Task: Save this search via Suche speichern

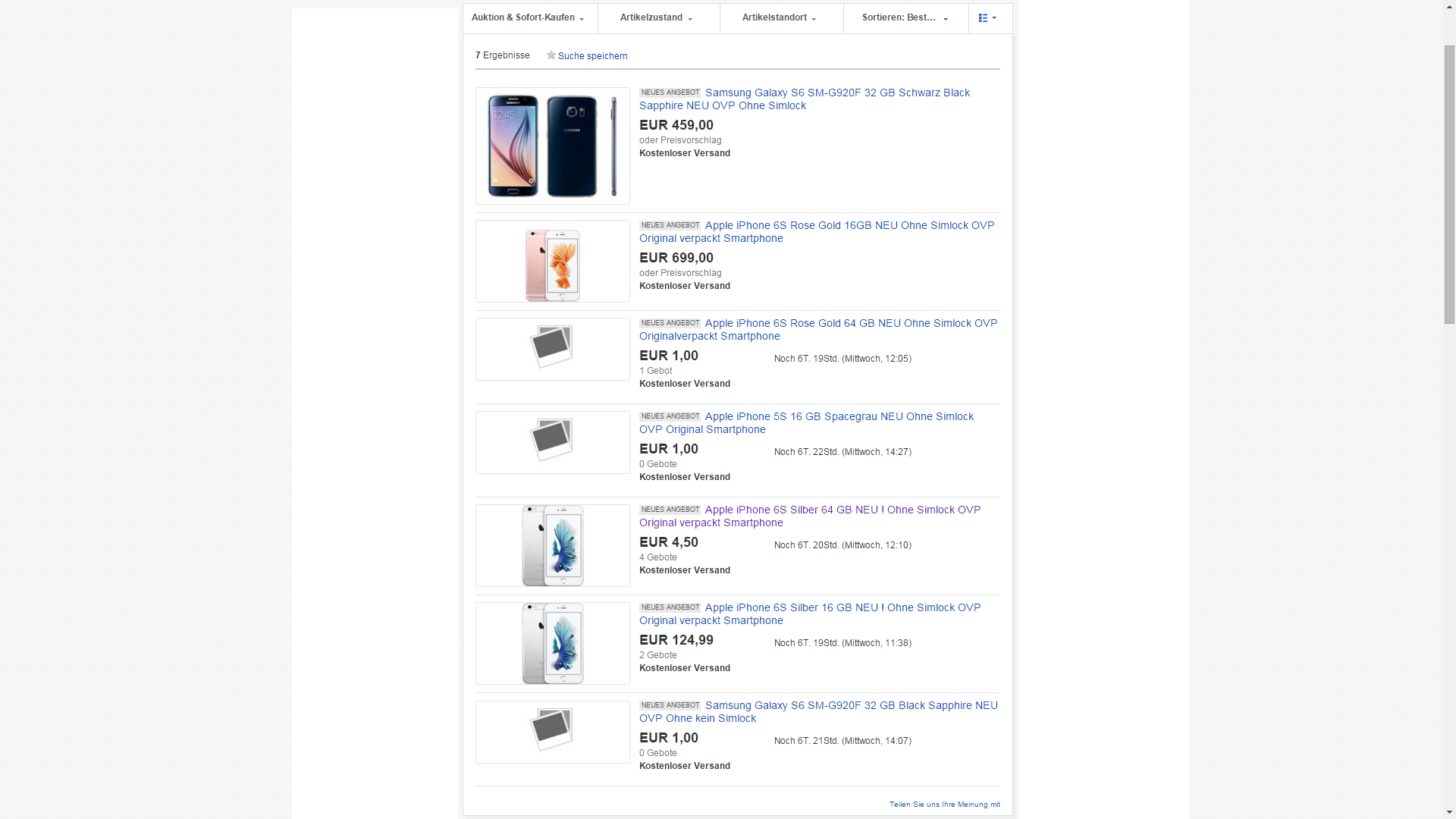Action: click(x=592, y=56)
